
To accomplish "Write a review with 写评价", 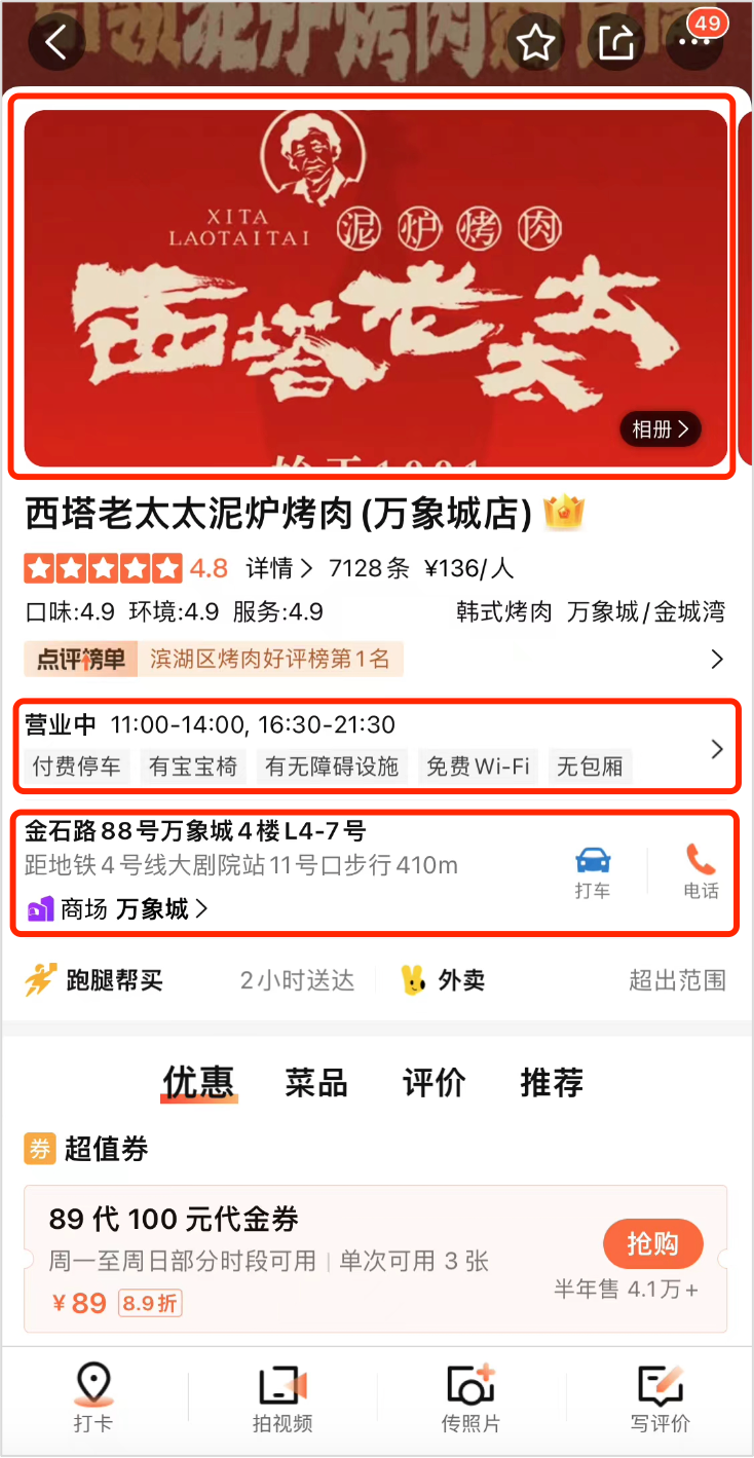I will [x=660, y=1400].
